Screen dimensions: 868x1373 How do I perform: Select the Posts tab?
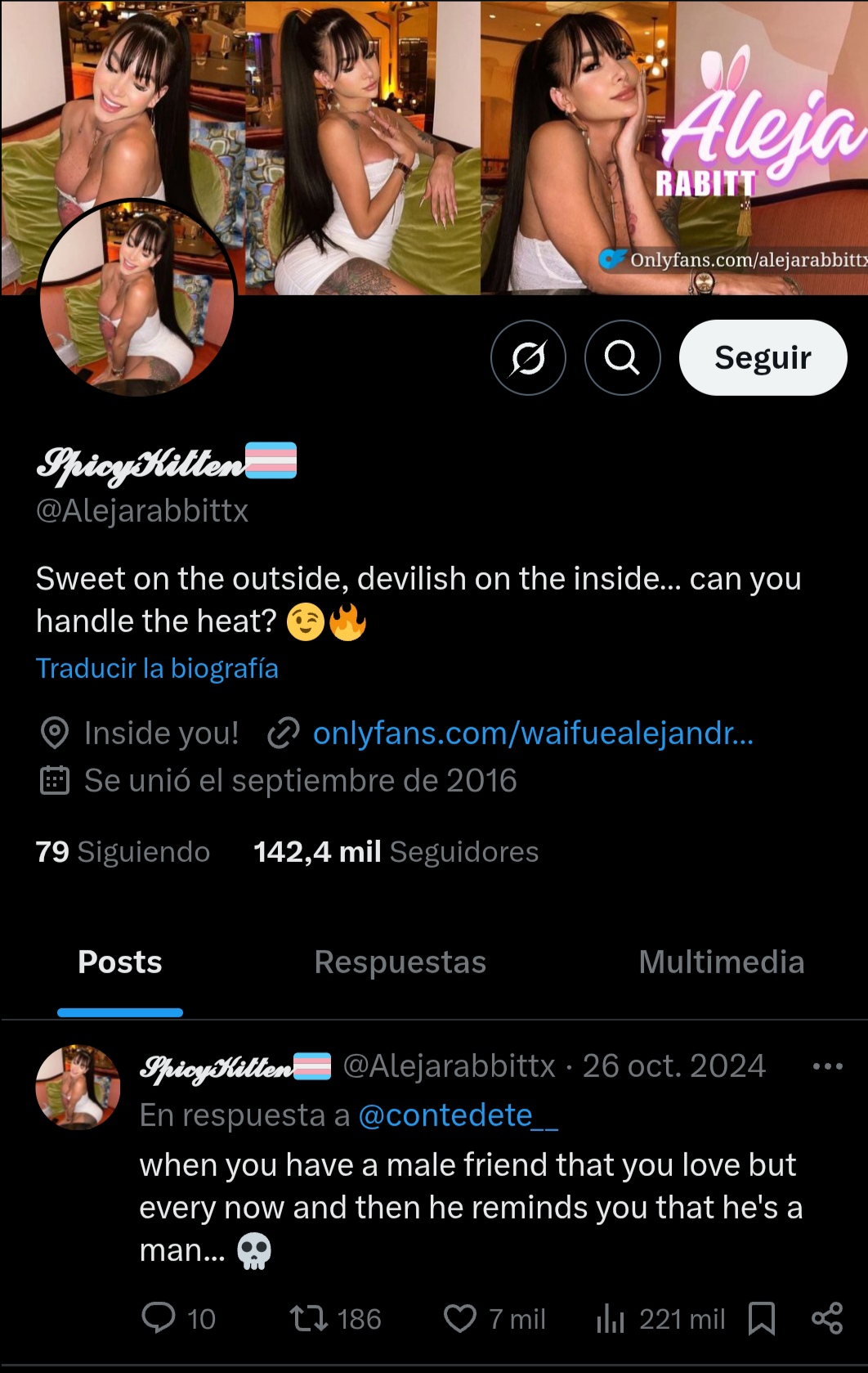120,962
